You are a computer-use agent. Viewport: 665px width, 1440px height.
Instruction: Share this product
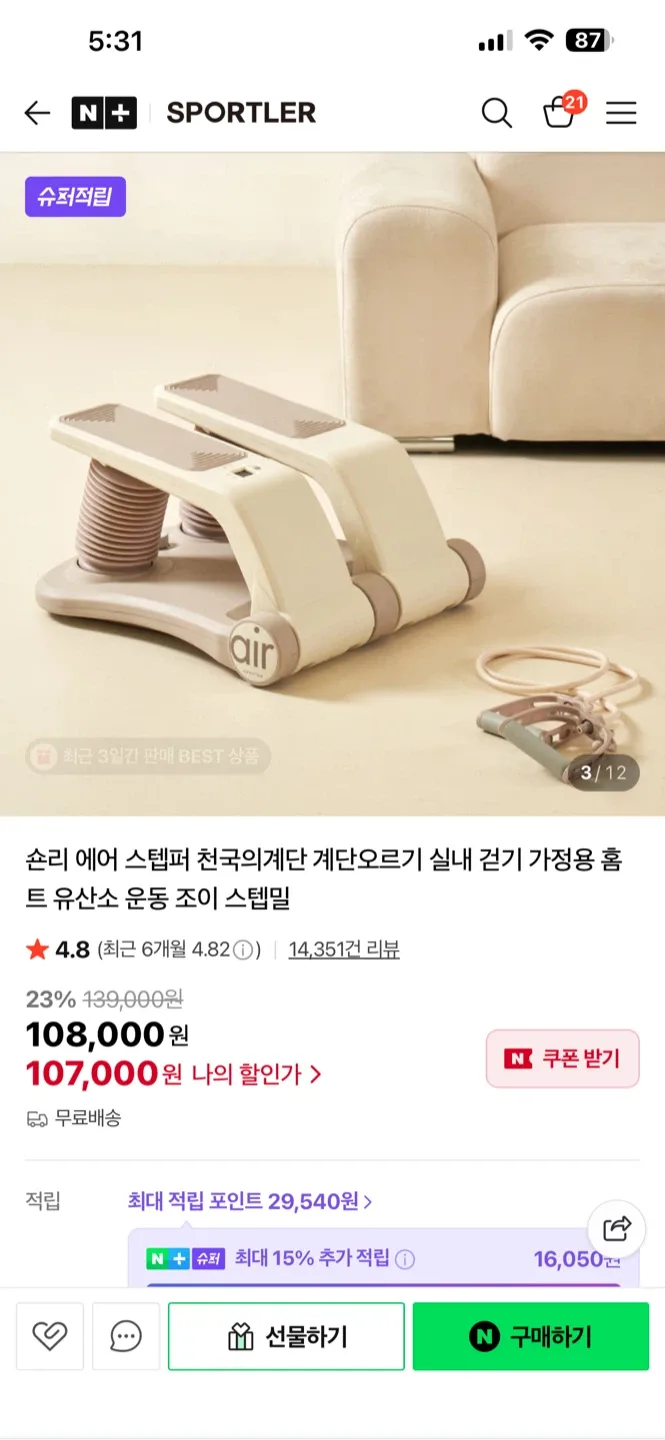617,1227
